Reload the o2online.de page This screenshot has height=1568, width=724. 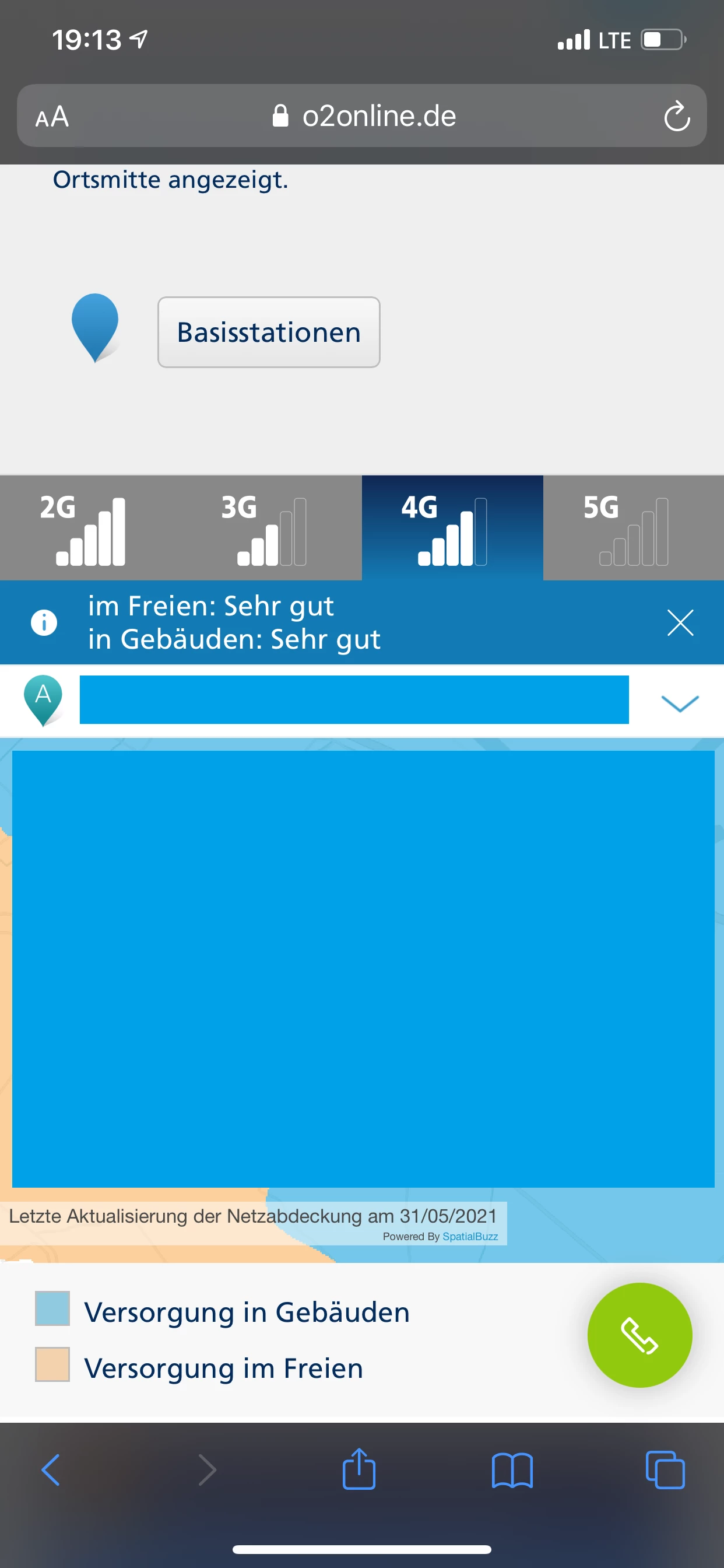point(676,116)
